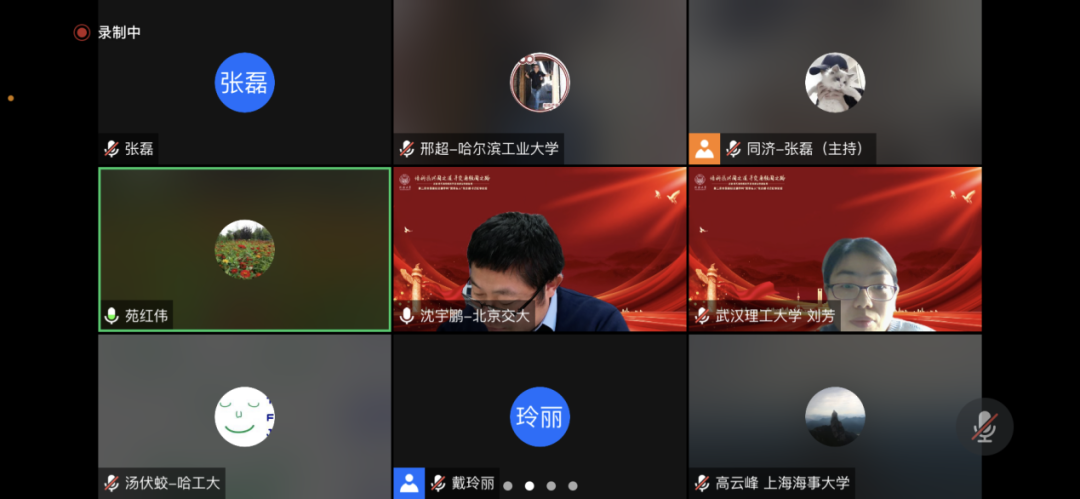
Task: Open 戴玲丽's participant tile
Action: (x=539, y=416)
